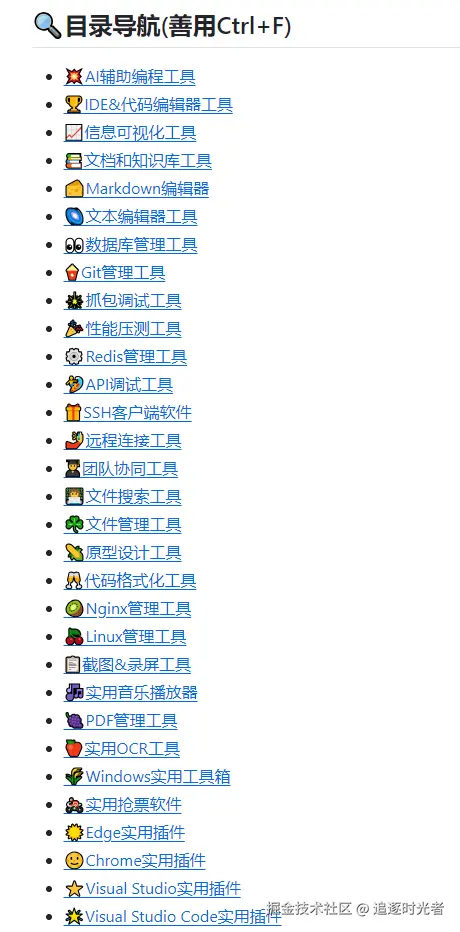This screenshot has height=932, width=460.
Task: Open 截图&录屏工具 link
Action: click(127, 665)
